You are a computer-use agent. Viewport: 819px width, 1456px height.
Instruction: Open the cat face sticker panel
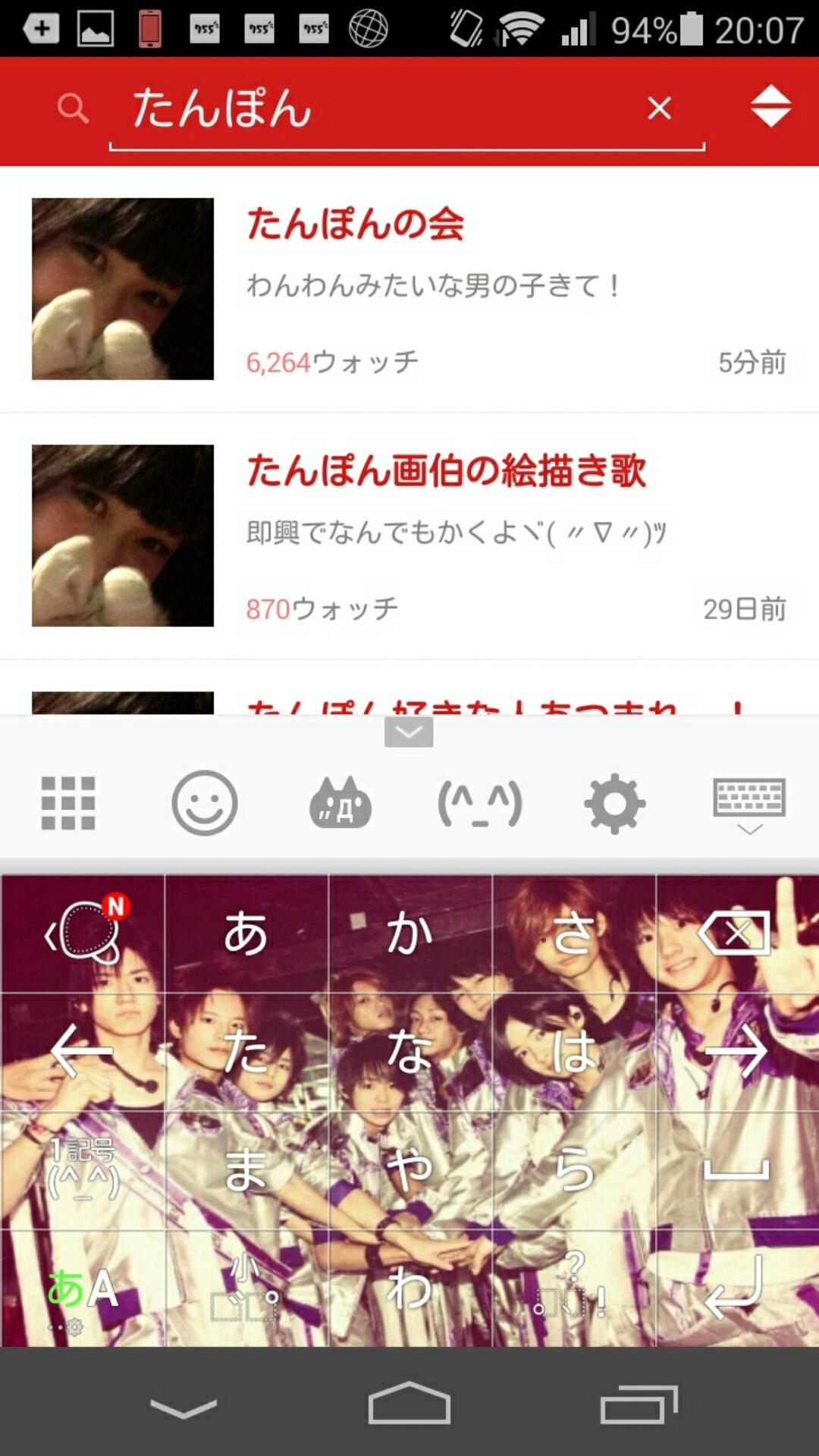(x=340, y=803)
